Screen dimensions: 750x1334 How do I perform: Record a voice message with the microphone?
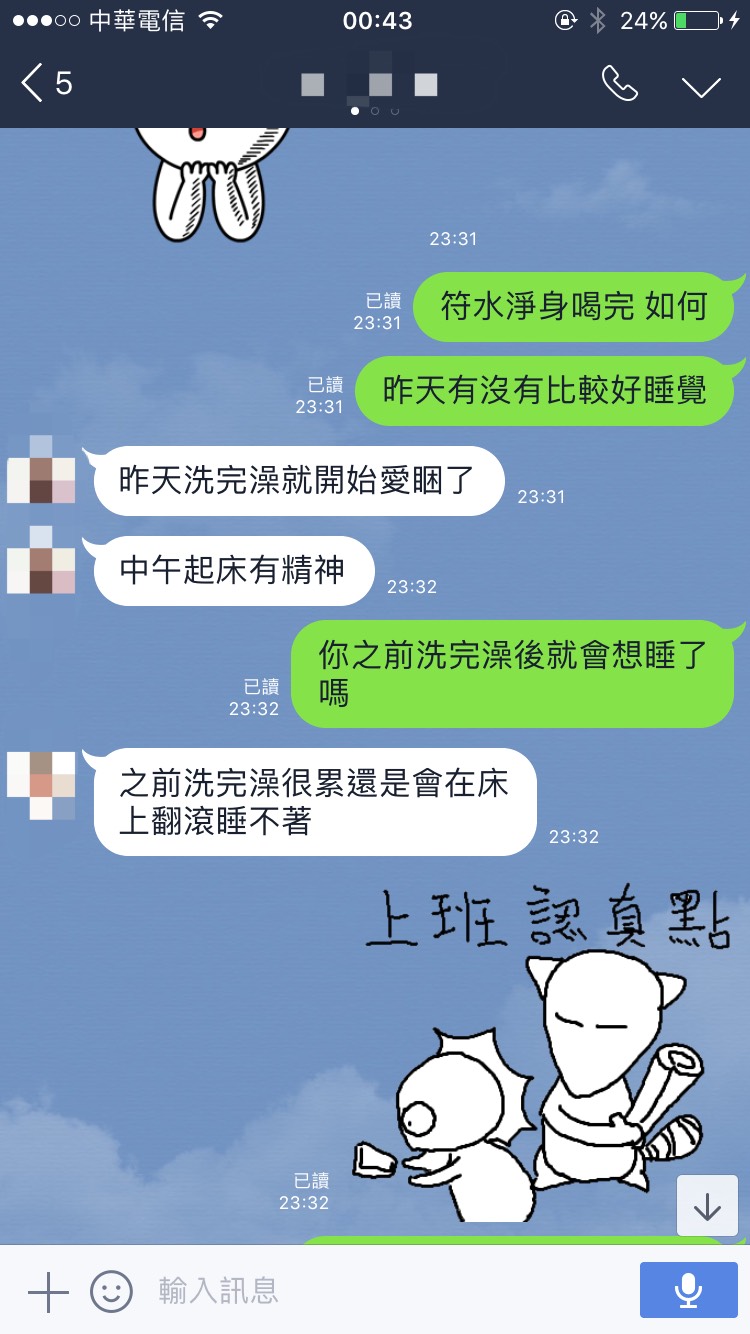(687, 1291)
